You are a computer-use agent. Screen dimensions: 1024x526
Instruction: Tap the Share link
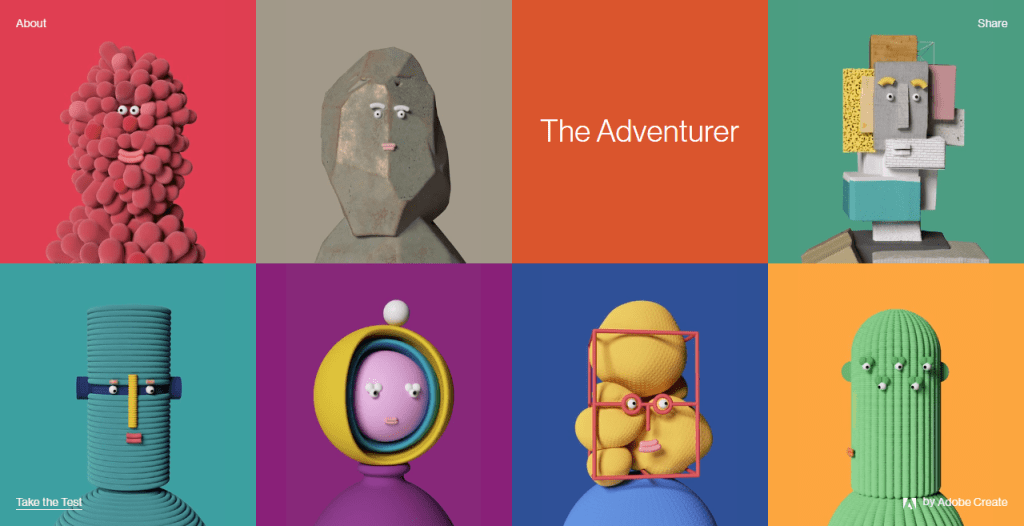click(x=992, y=23)
